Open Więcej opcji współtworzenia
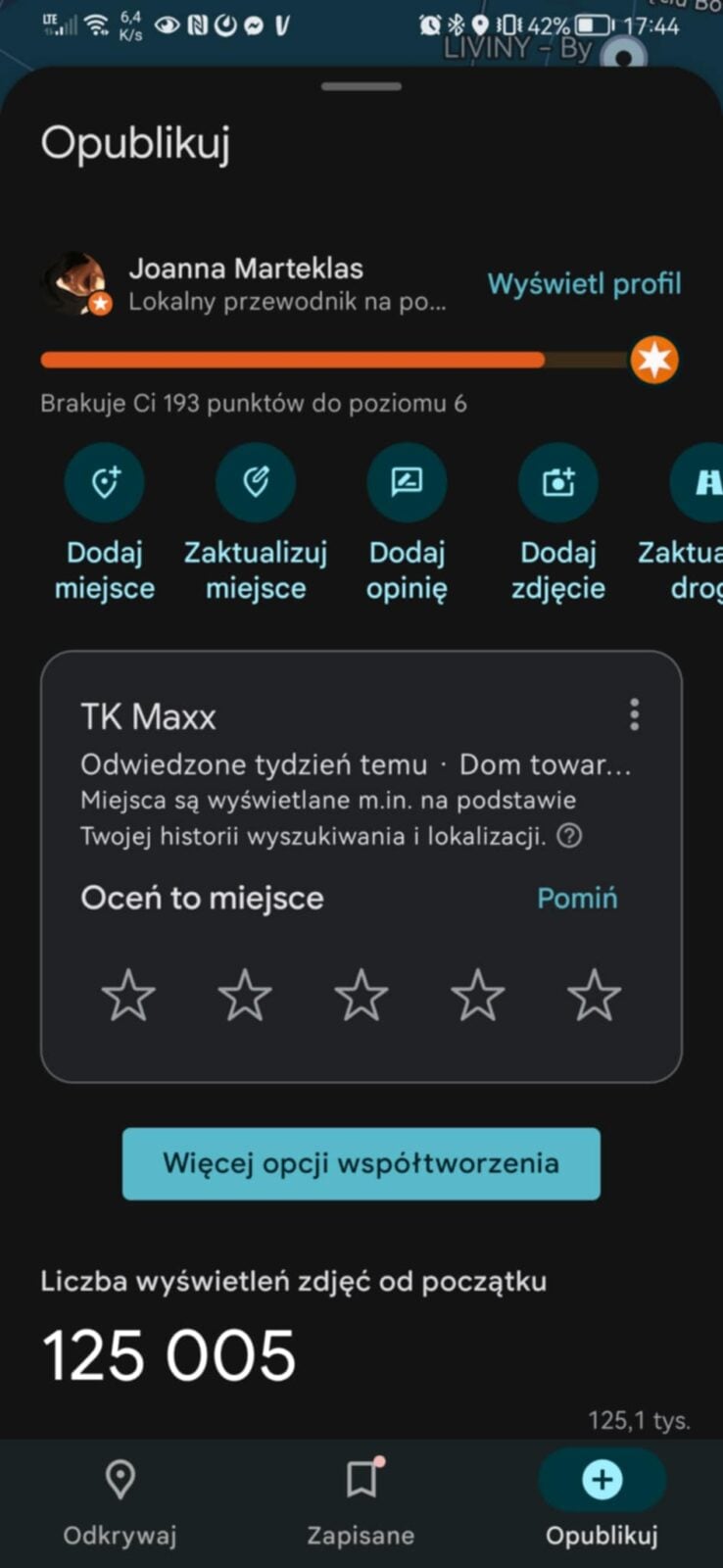 [361, 1163]
